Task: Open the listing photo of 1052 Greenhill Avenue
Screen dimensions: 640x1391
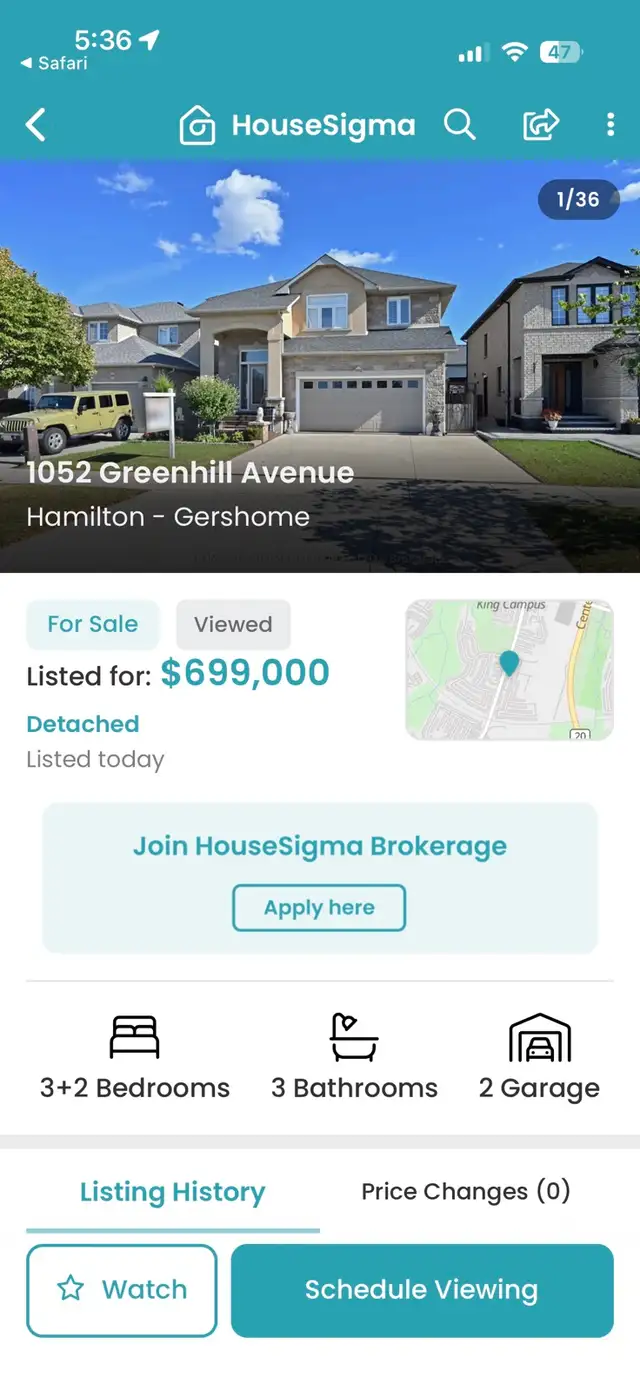Action: pos(320,366)
